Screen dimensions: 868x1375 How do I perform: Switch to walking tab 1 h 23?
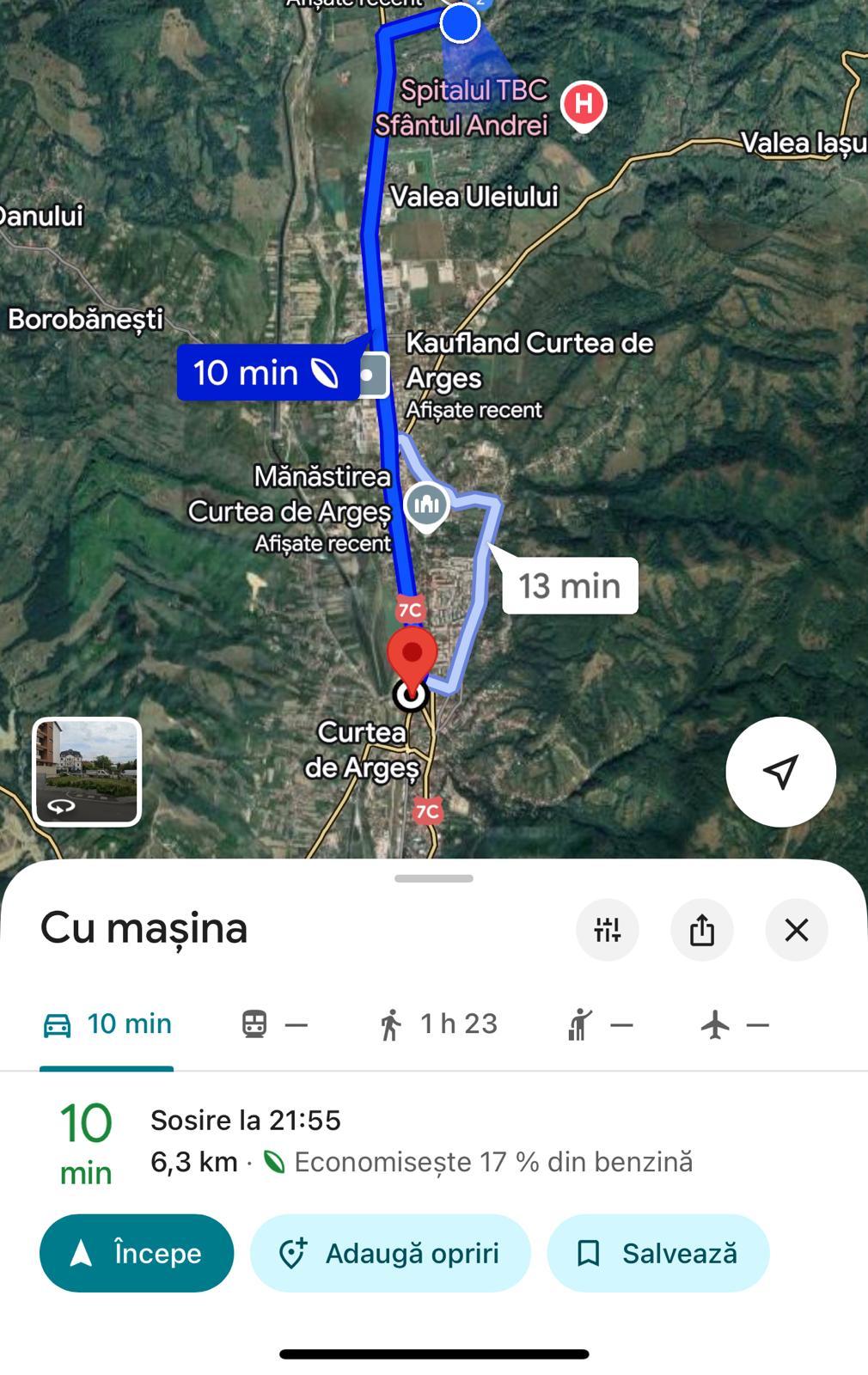(437, 1024)
